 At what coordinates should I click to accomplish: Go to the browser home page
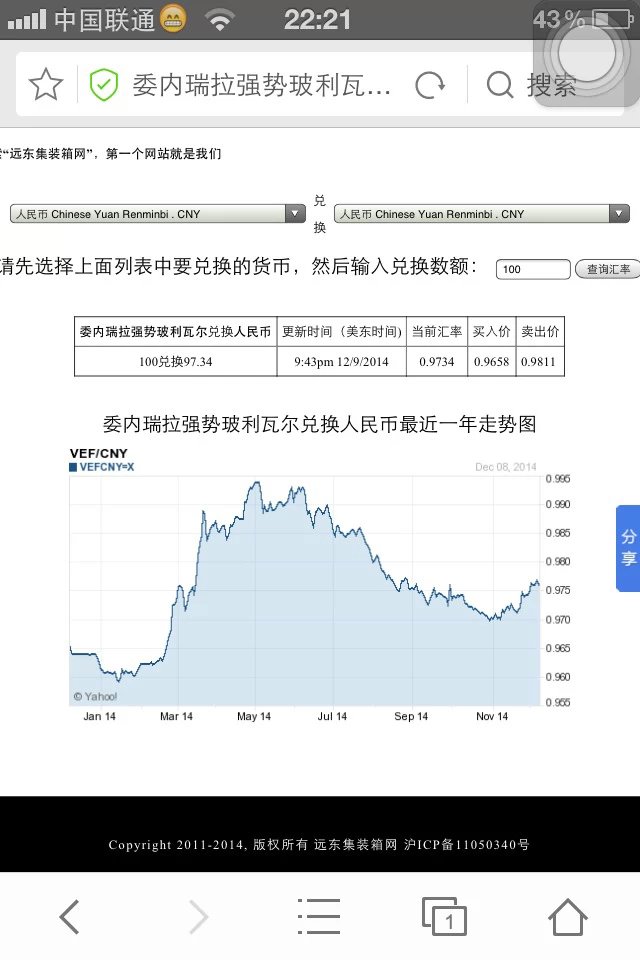coord(567,917)
